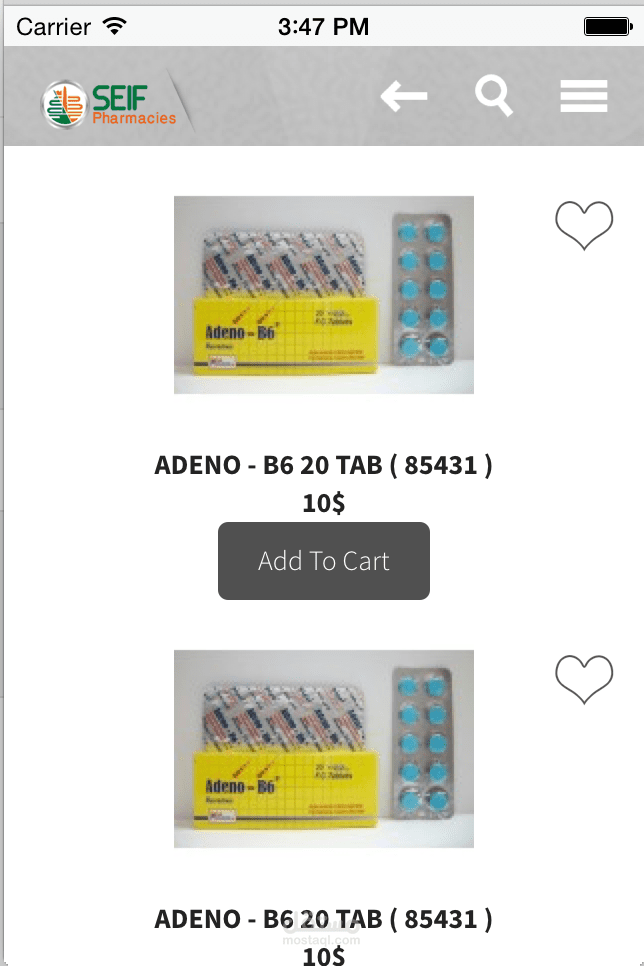This screenshot has height=966, width=644.
Task: Open the search magnifier icon
Action: (494, 96)
